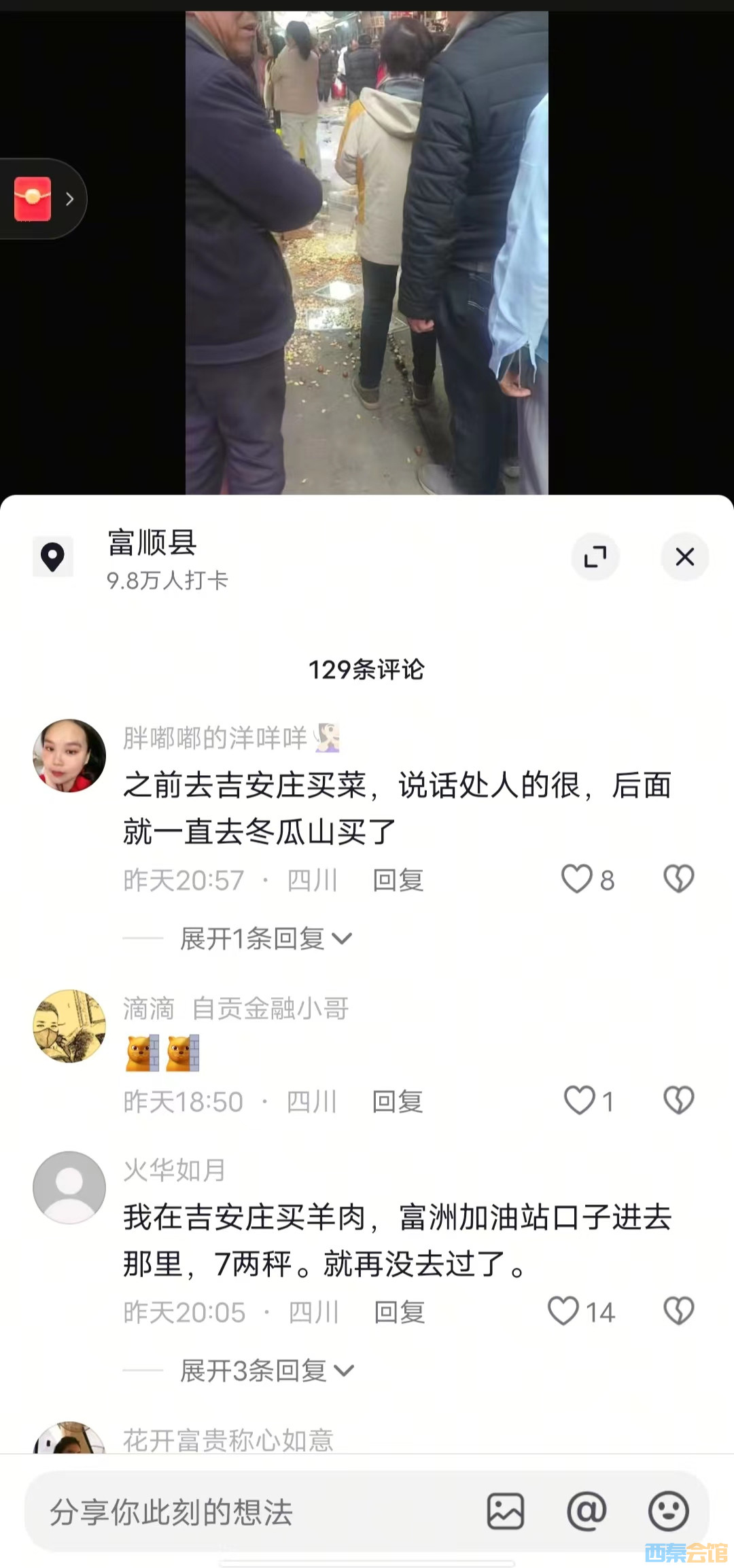
Task: Open 胖嘟嘟的洋咩咩's profile avatar
Action: pyautogui.click(x=69, y=755)
